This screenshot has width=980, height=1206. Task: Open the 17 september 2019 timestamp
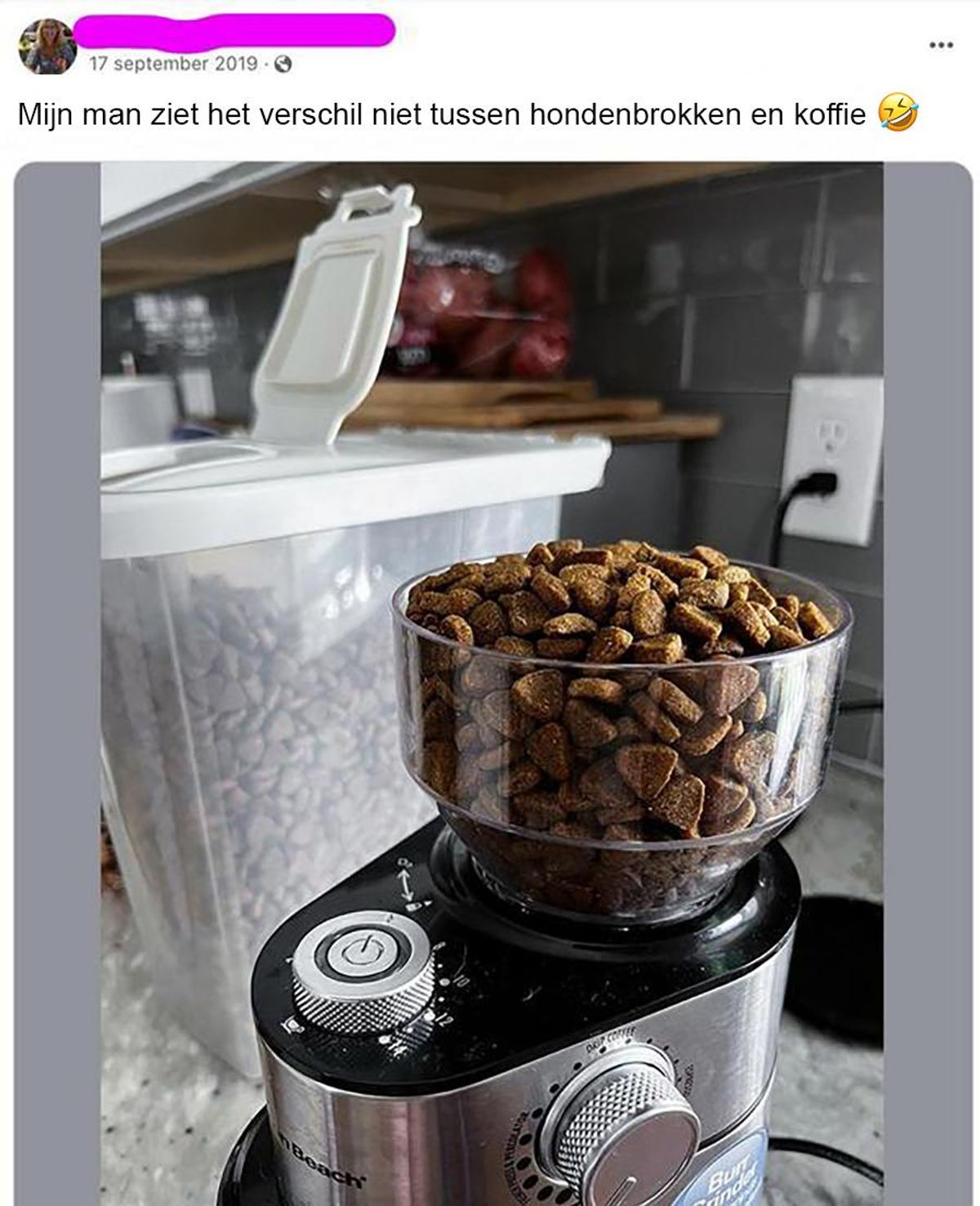pos(173,64)
